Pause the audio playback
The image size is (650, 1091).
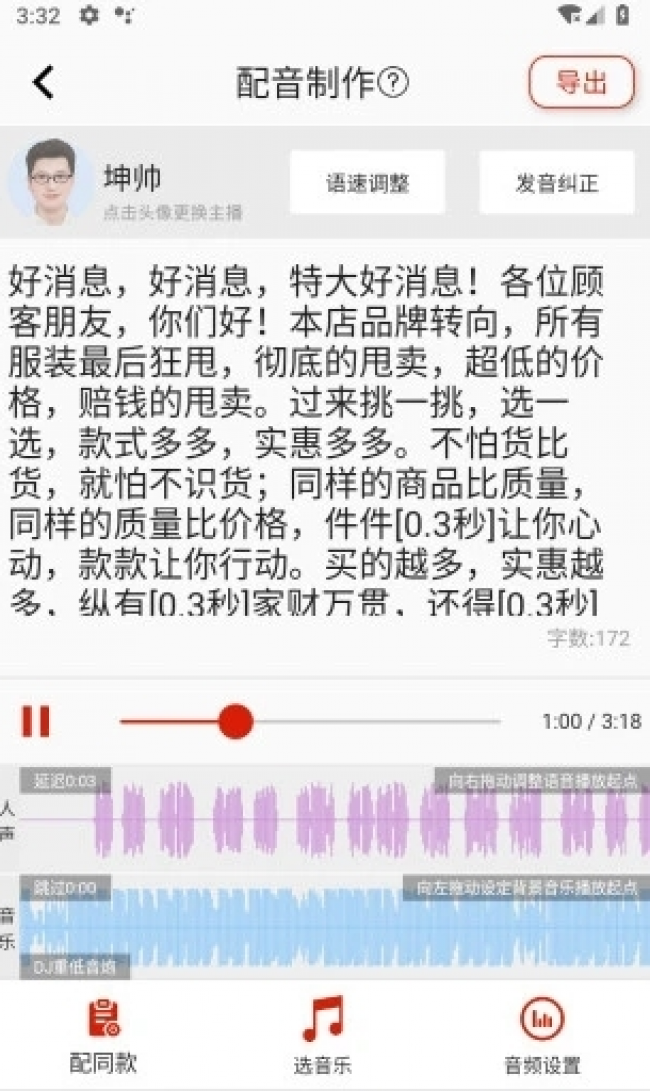(x=36, y=721)
